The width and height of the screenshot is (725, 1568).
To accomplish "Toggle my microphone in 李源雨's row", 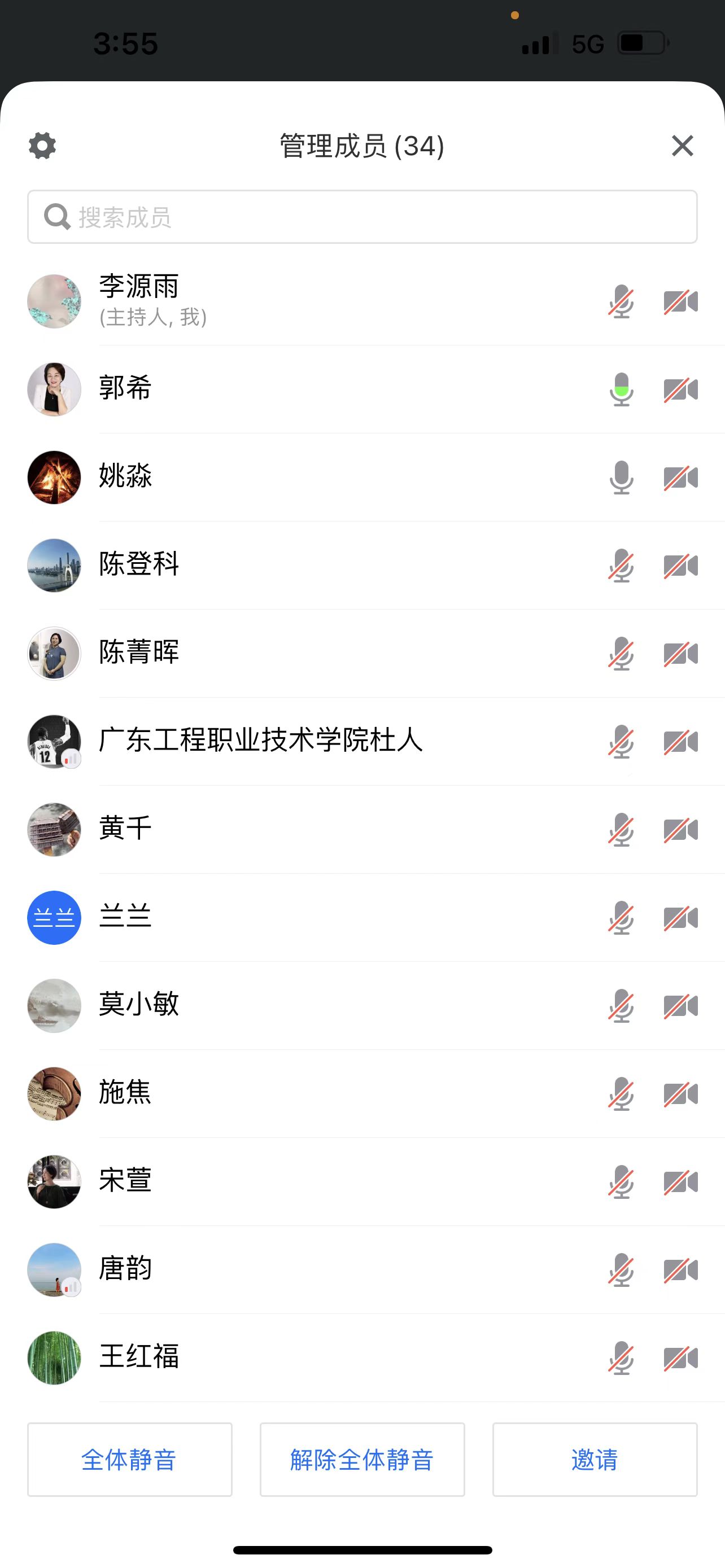I will pyautogui.click(x=621, y=302).
